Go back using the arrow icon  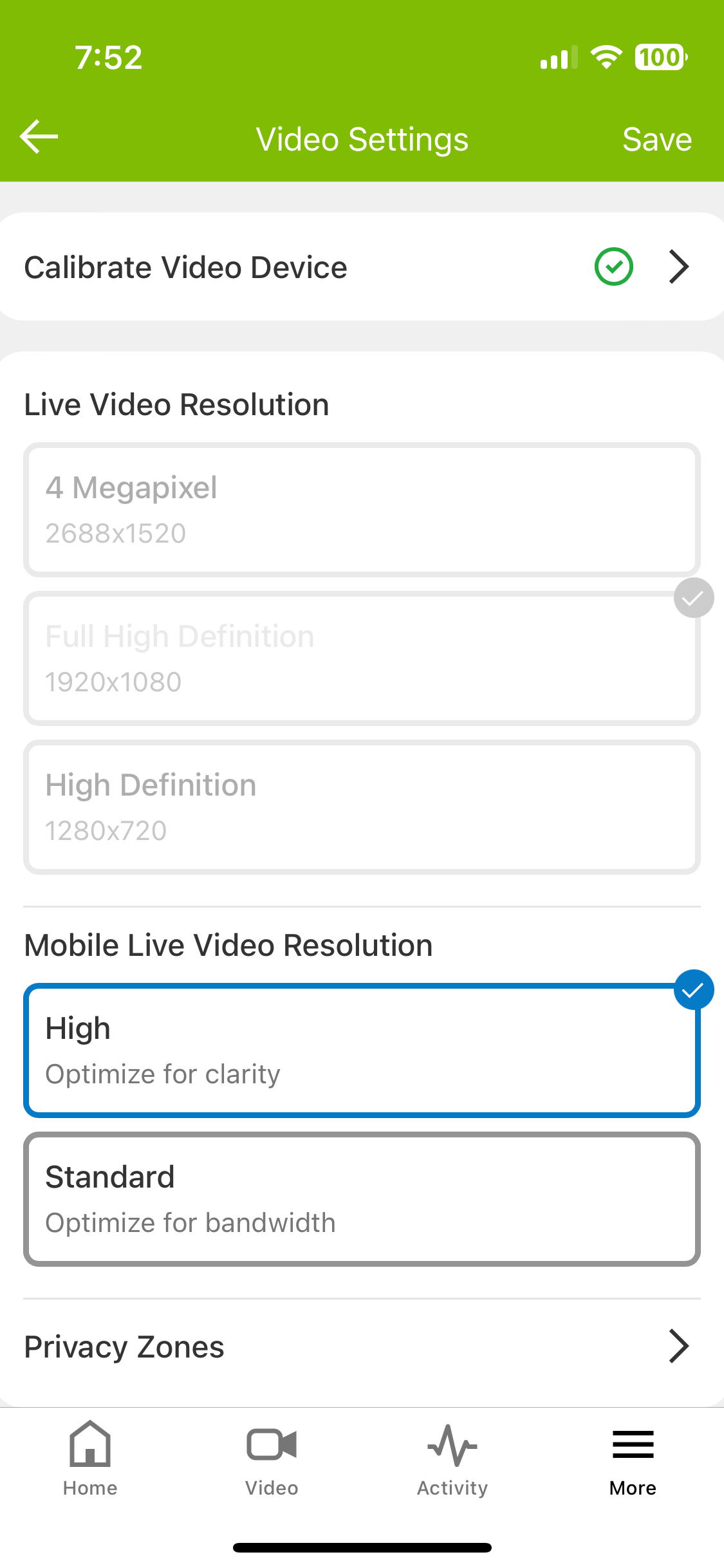(39, 137)
